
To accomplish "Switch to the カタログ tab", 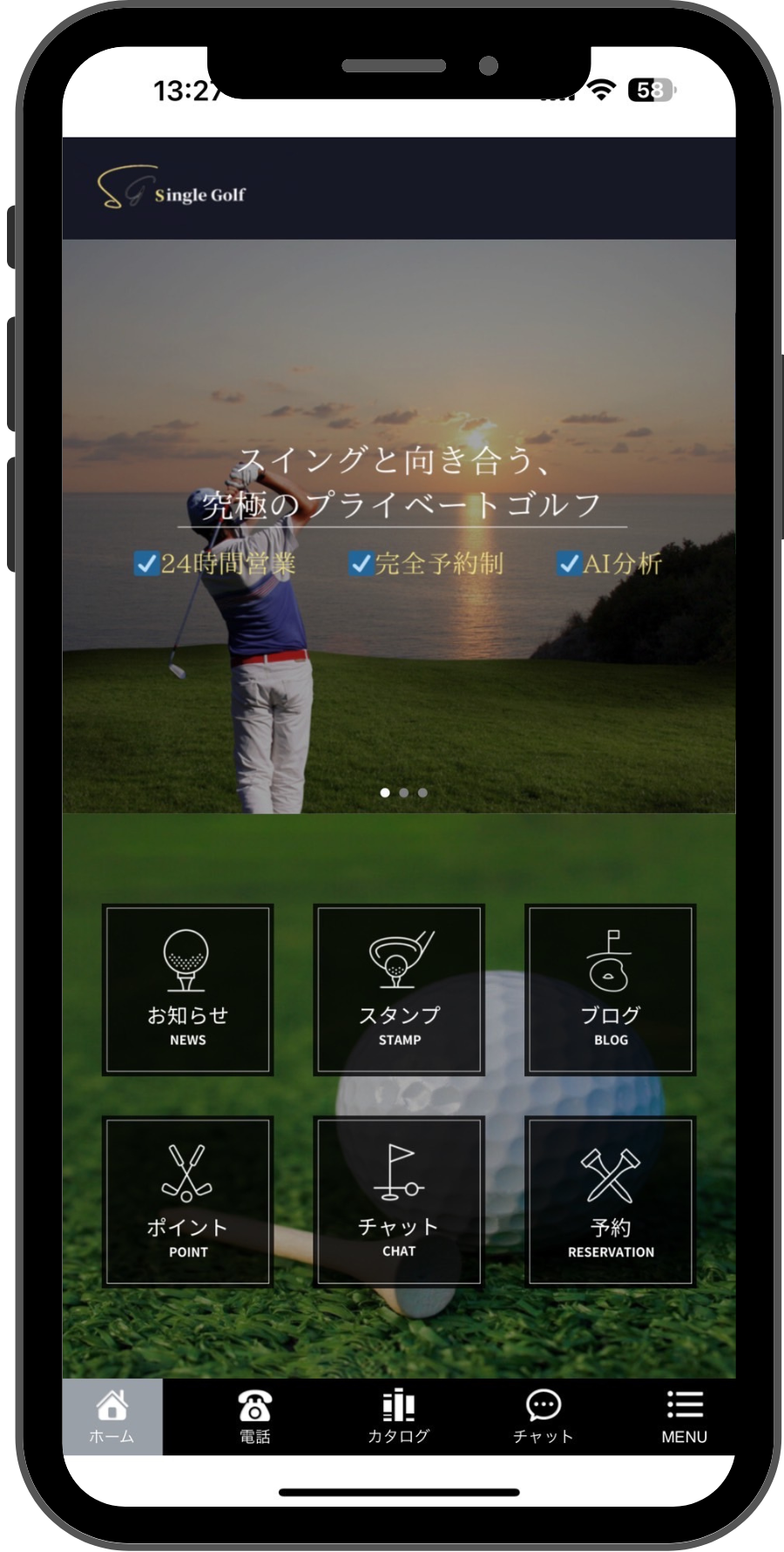I will [399, 1417].
